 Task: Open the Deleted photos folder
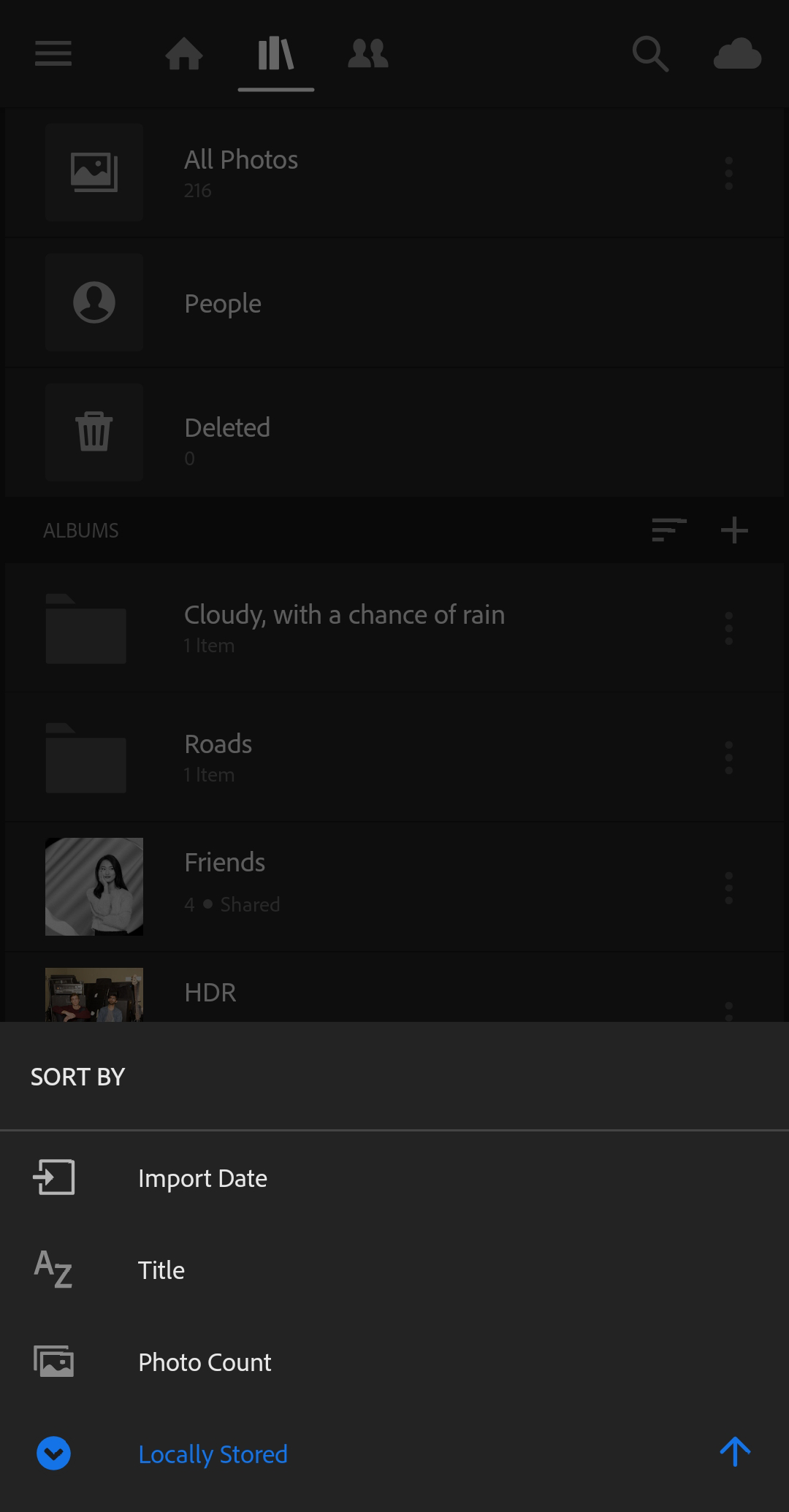click(394, 432)
